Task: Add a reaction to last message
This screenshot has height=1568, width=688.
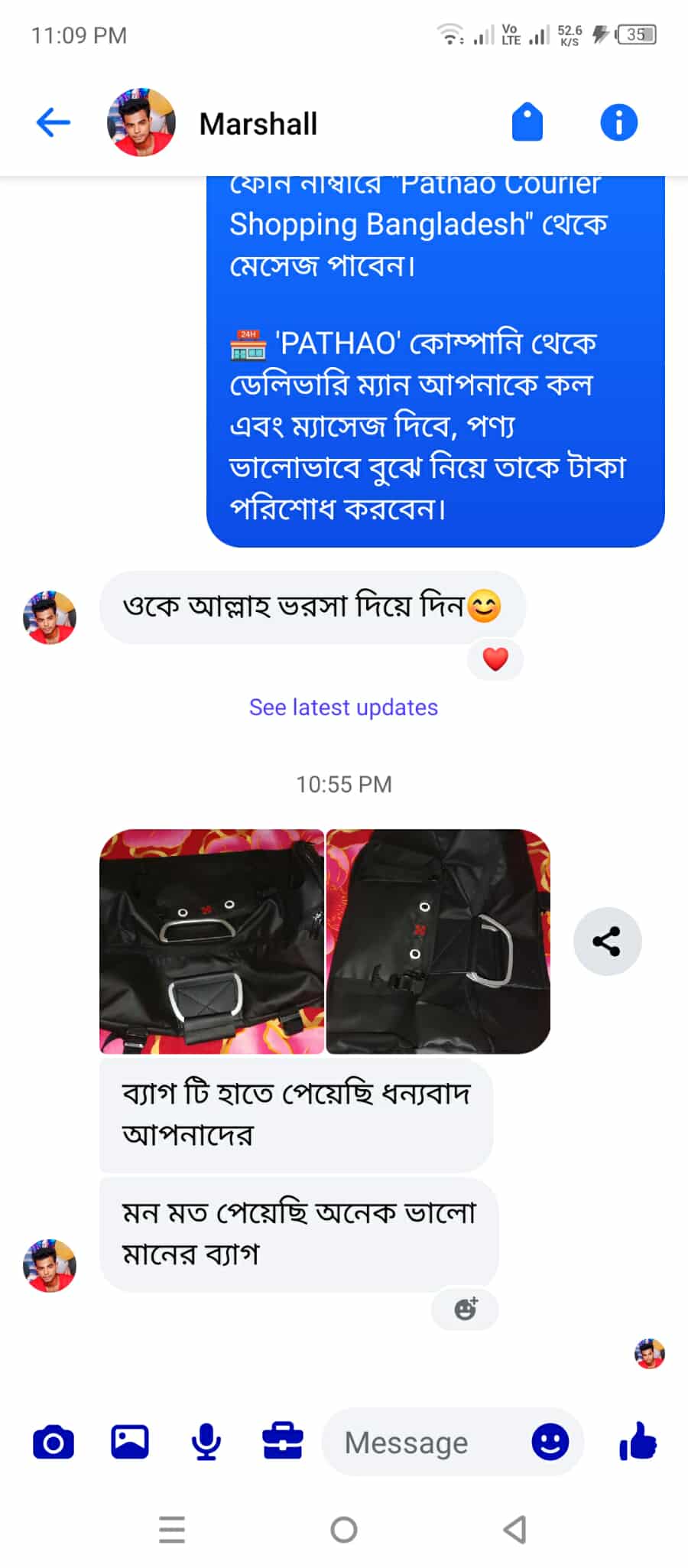Action: click(x=465, y=1309)
